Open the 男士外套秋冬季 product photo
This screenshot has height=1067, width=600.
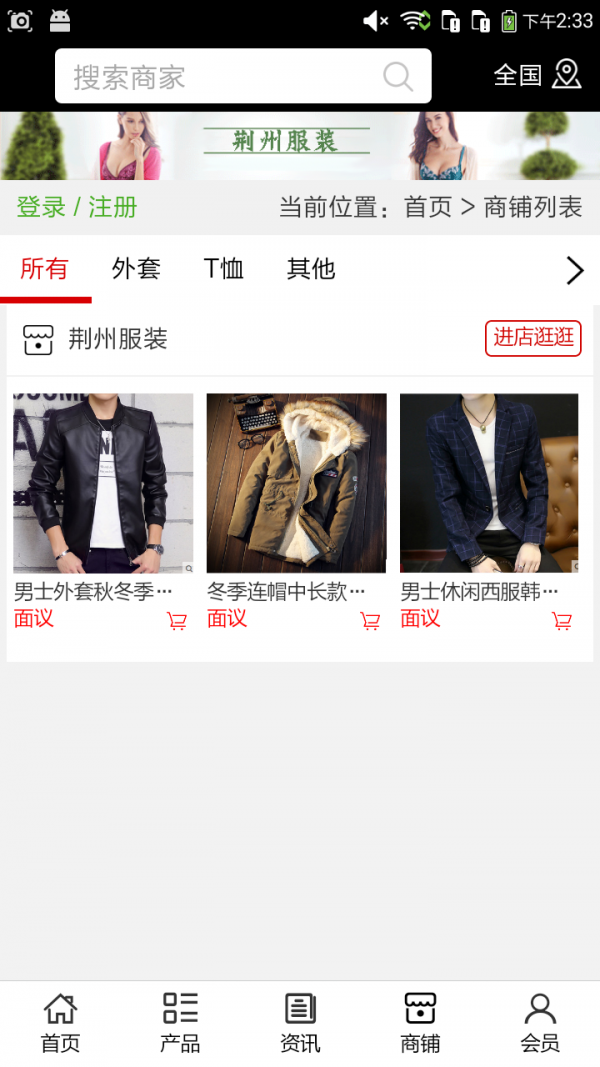point(103,483)
